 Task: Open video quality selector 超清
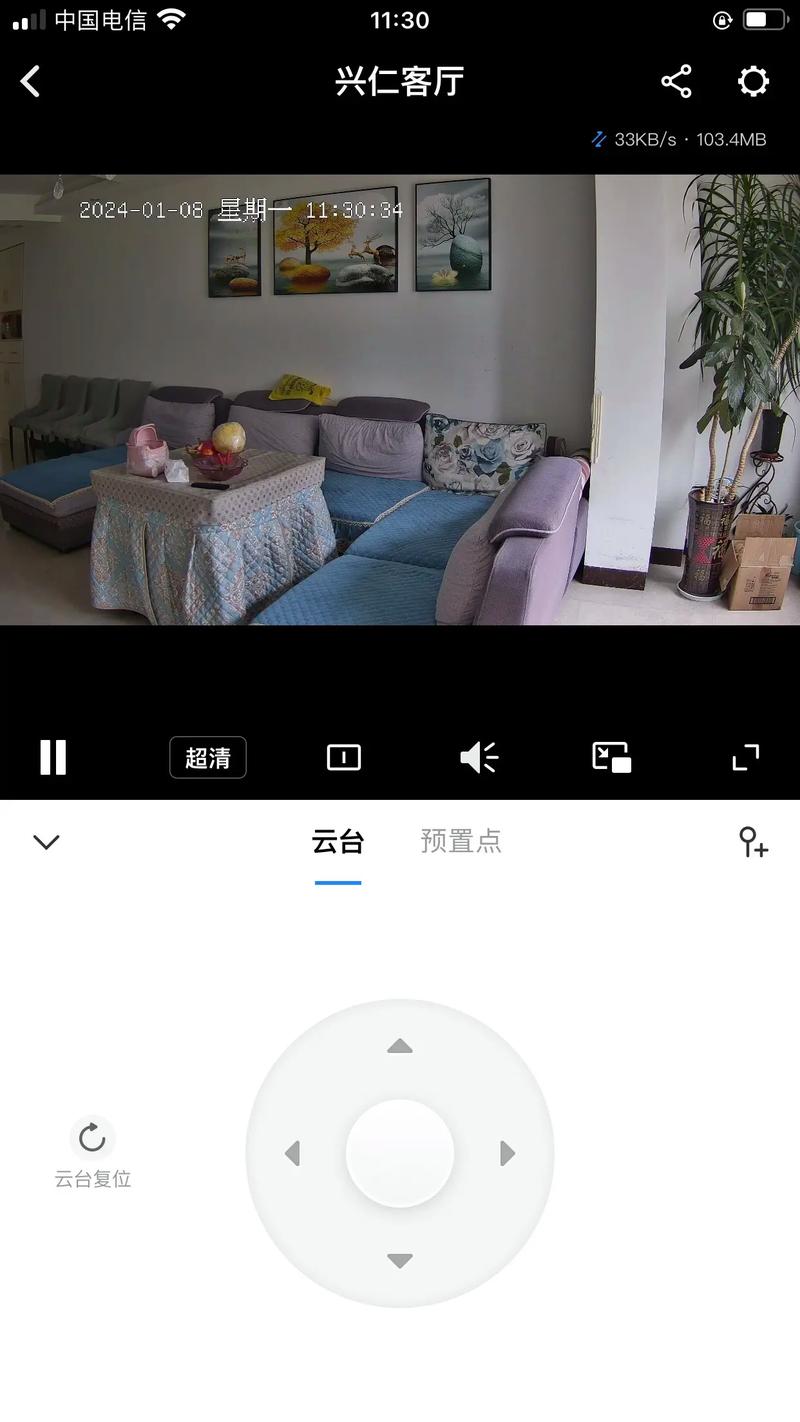(x=207, y=757)
